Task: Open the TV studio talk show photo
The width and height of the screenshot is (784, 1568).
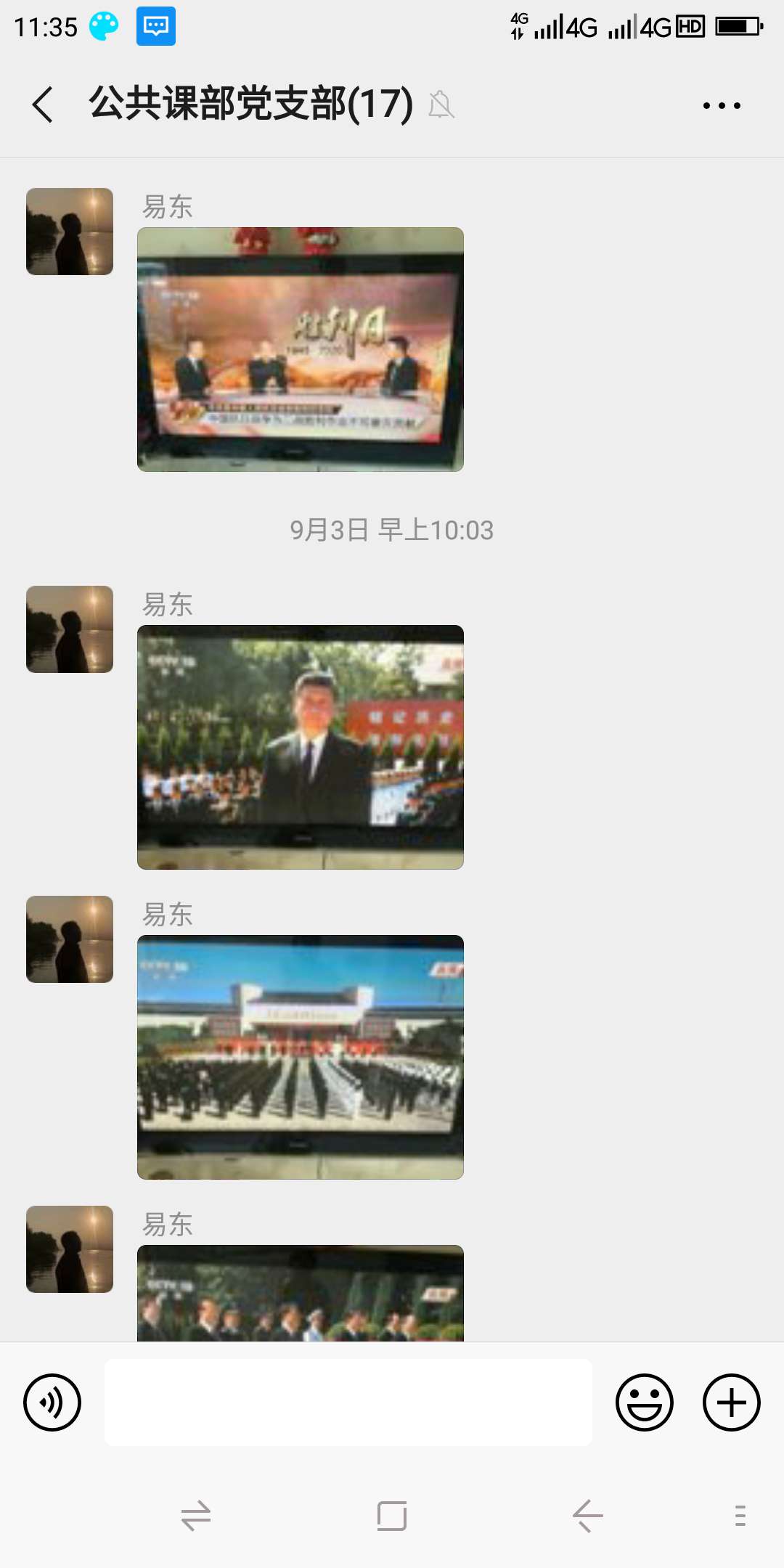Action: [x=301, y=350]
